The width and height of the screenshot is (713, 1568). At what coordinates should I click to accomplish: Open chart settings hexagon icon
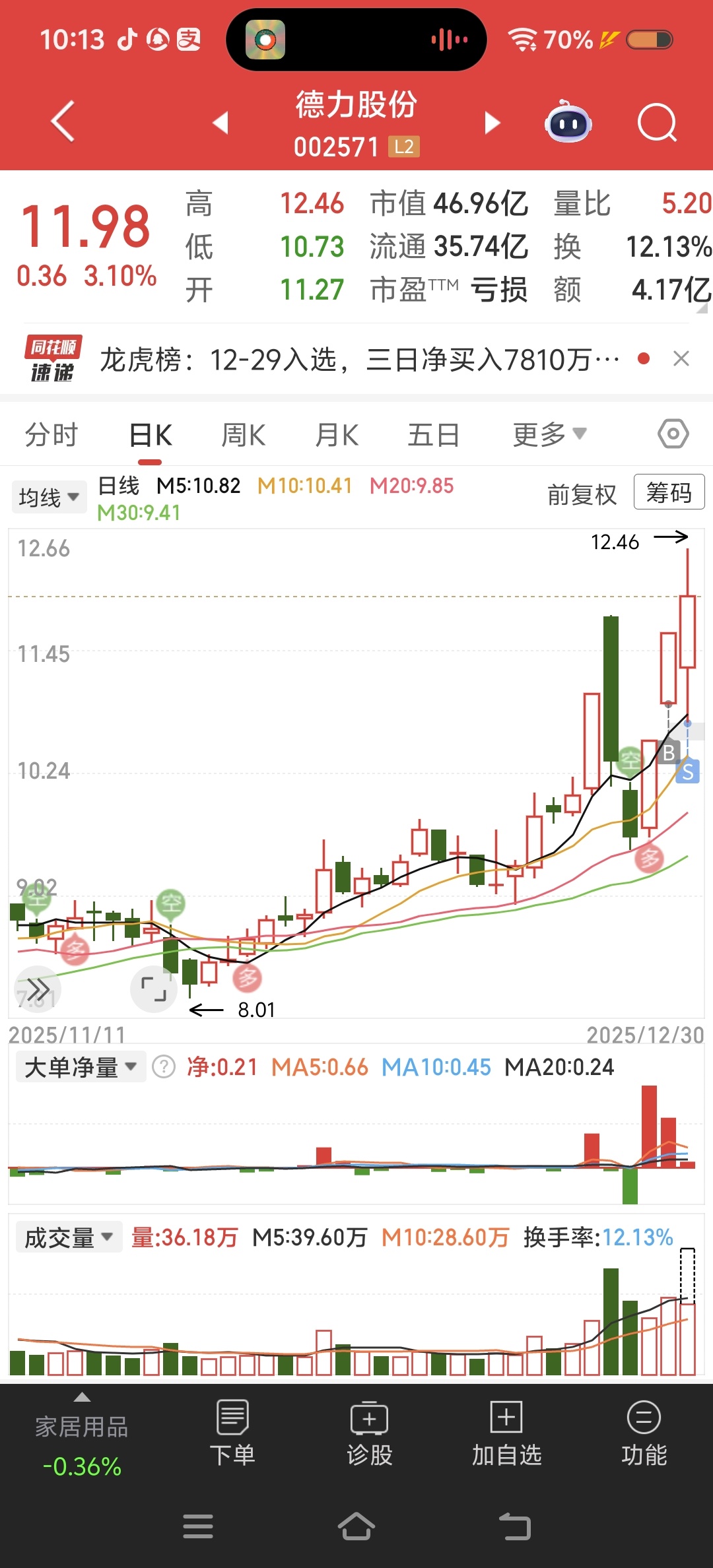click(x=673, y=434)
